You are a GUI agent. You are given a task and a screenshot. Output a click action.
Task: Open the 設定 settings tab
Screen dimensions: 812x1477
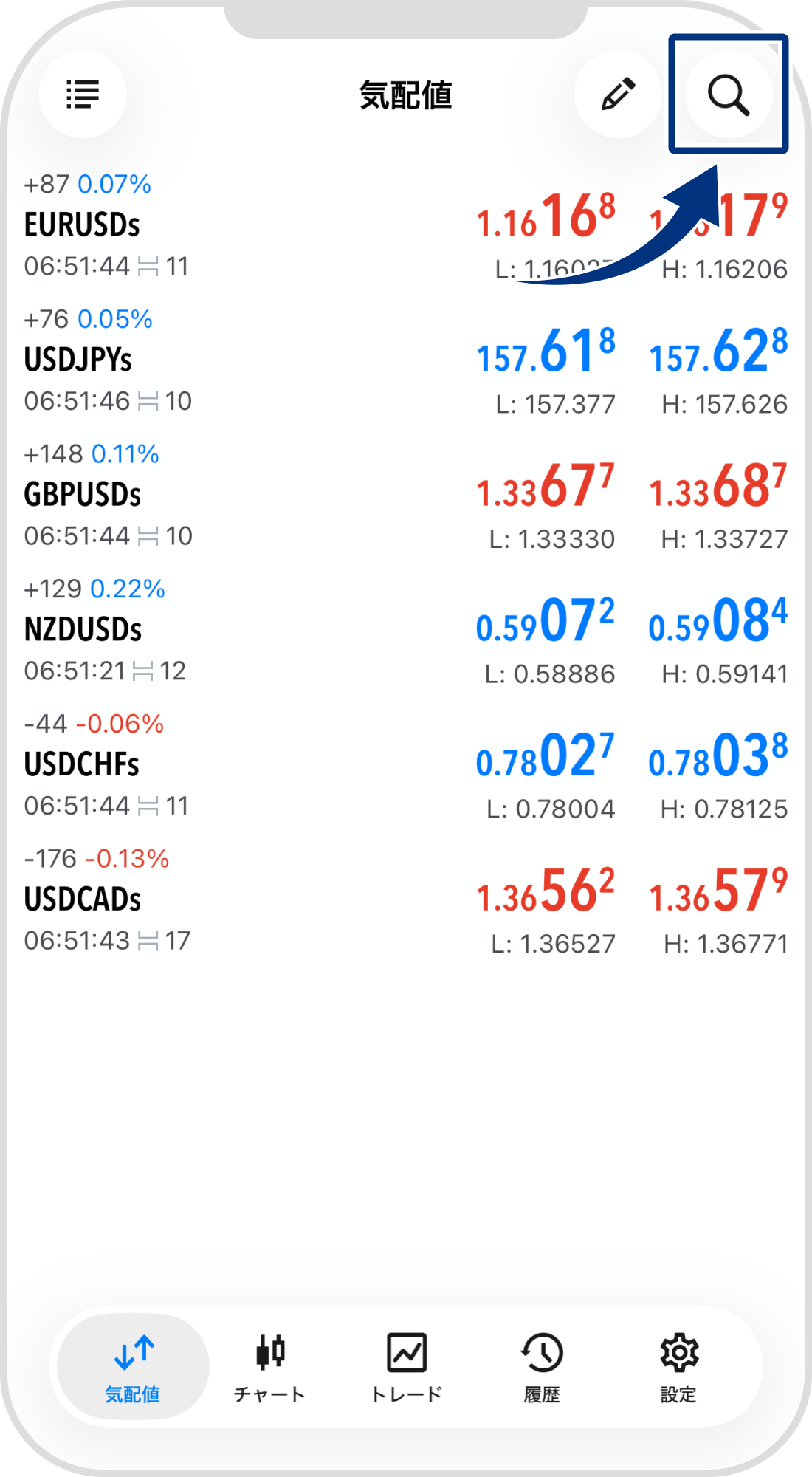678,1367
